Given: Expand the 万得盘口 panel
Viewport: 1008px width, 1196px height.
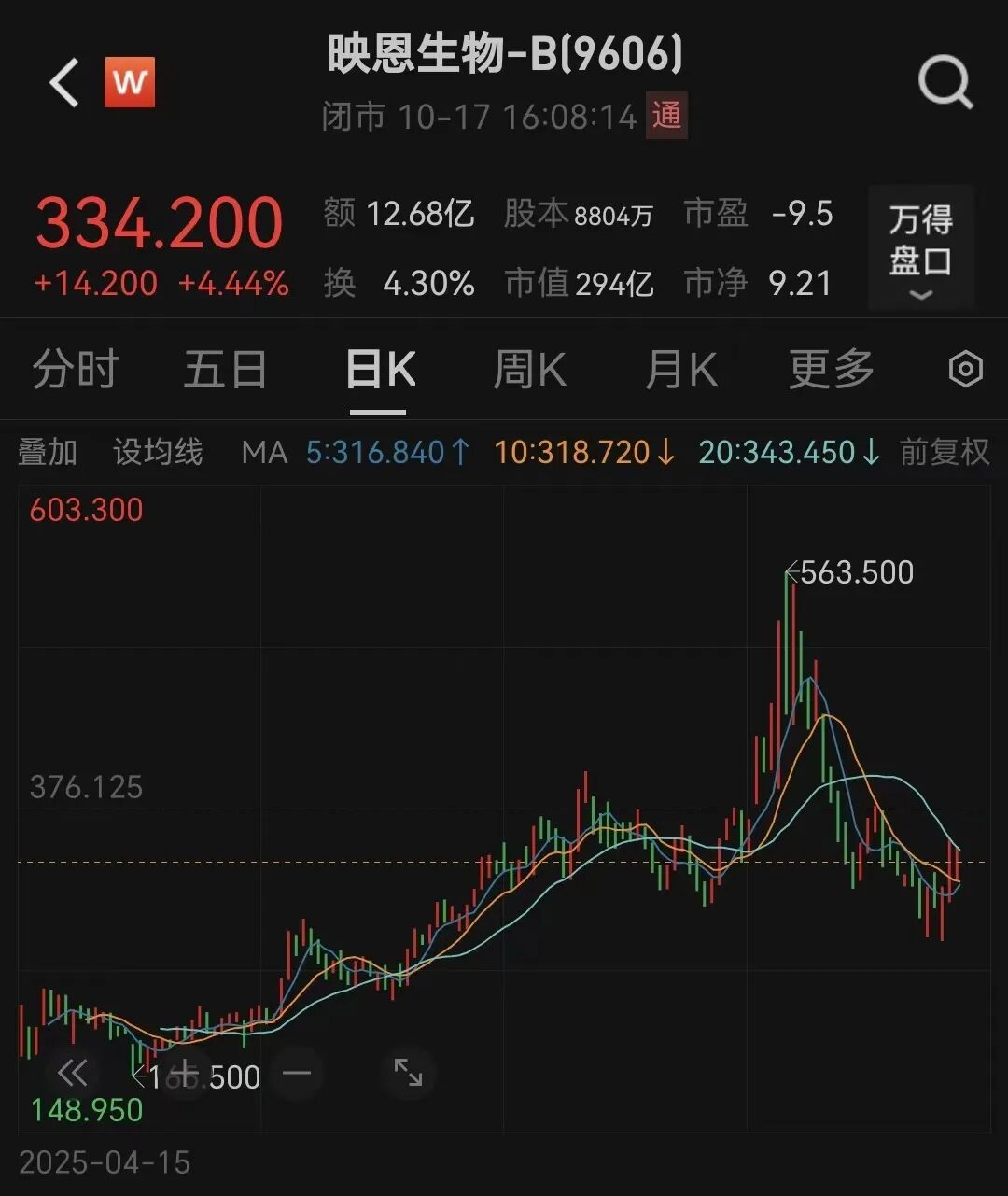Looking at the screenshot, I should (920, 247).
